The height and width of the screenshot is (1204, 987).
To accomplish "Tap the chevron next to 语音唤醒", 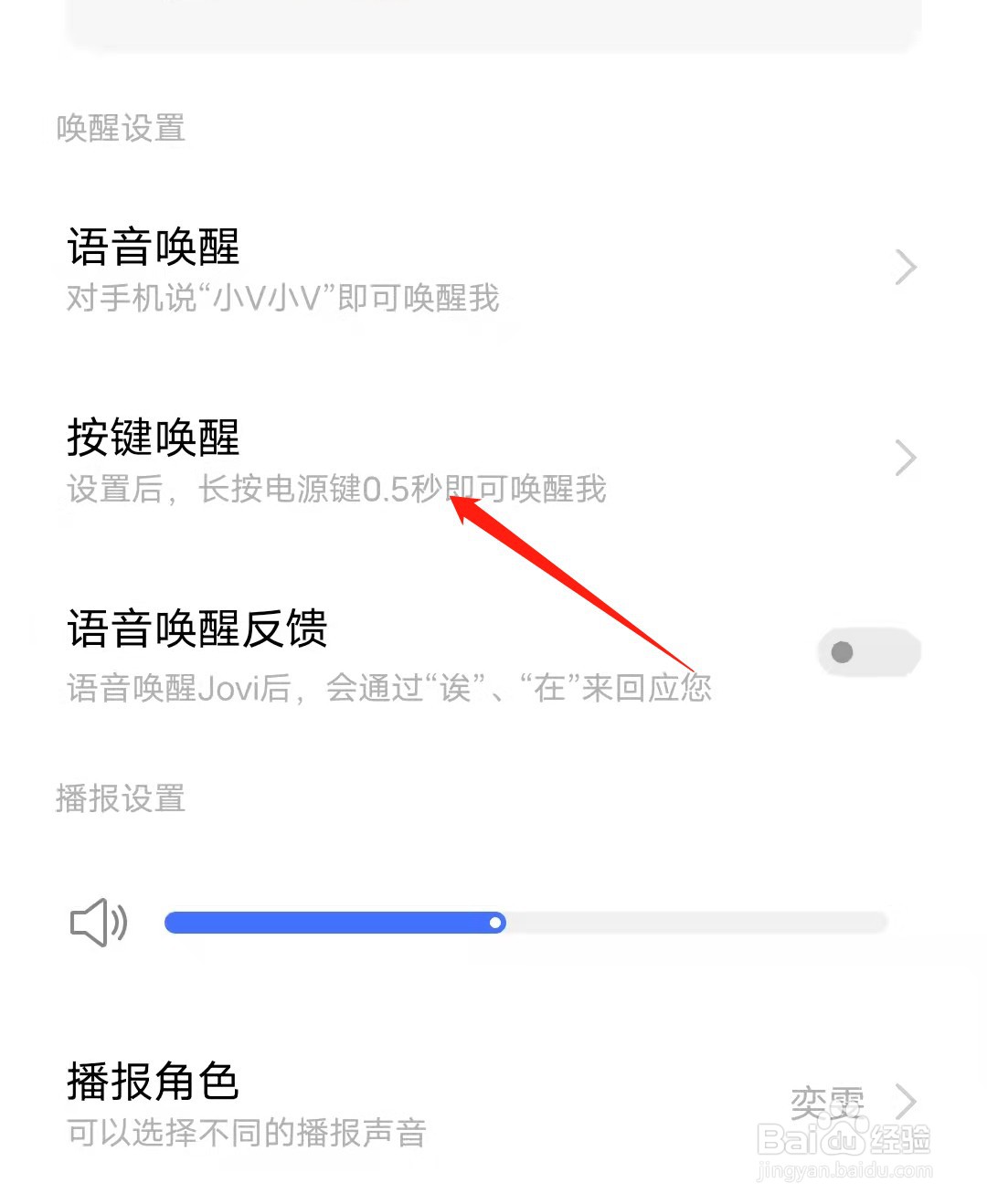I will point(905,267).
